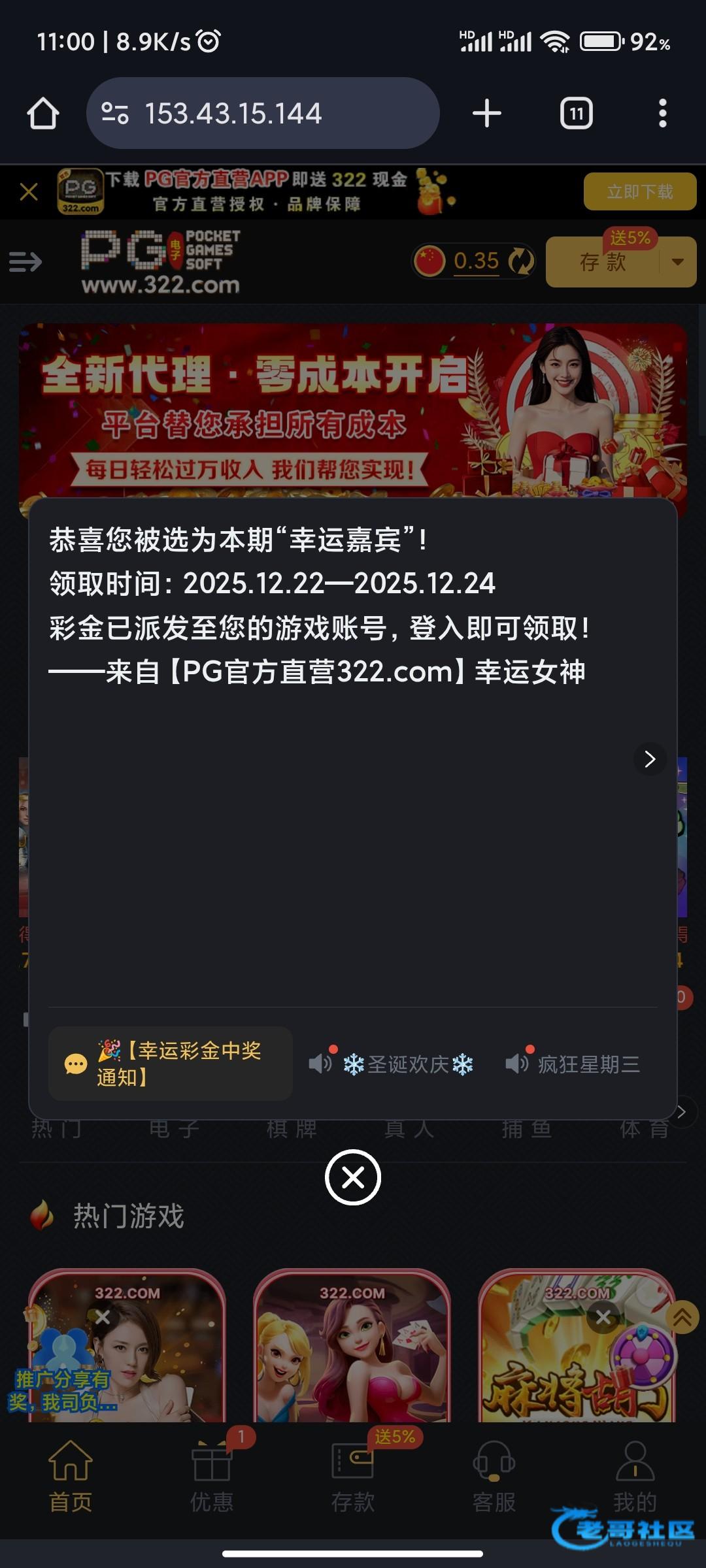Viewport: 706px width, 1568px height.
Task: Switch to the 疯狂星期三 announcement
Action: [x=574, y=1064]
